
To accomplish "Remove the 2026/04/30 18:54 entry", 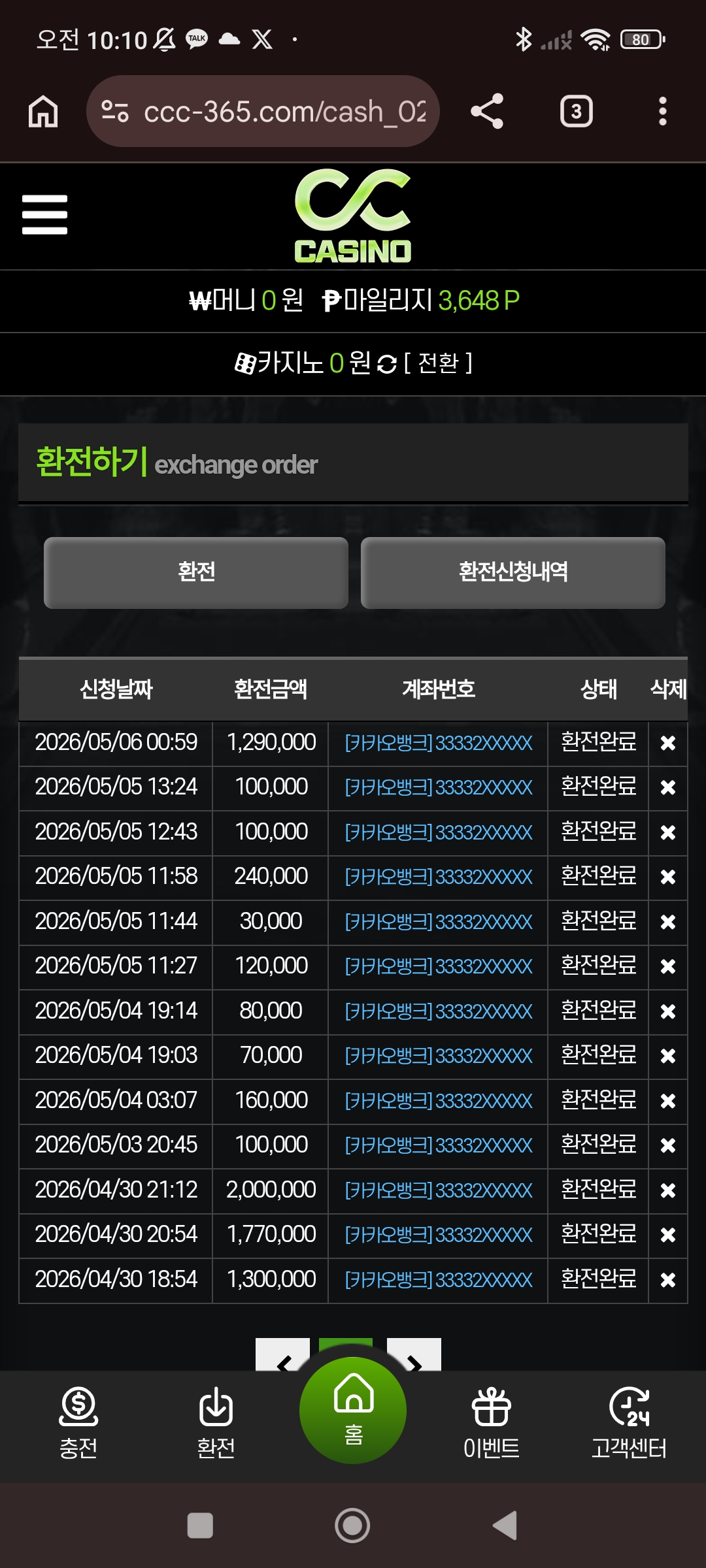I will [667, 1280].
